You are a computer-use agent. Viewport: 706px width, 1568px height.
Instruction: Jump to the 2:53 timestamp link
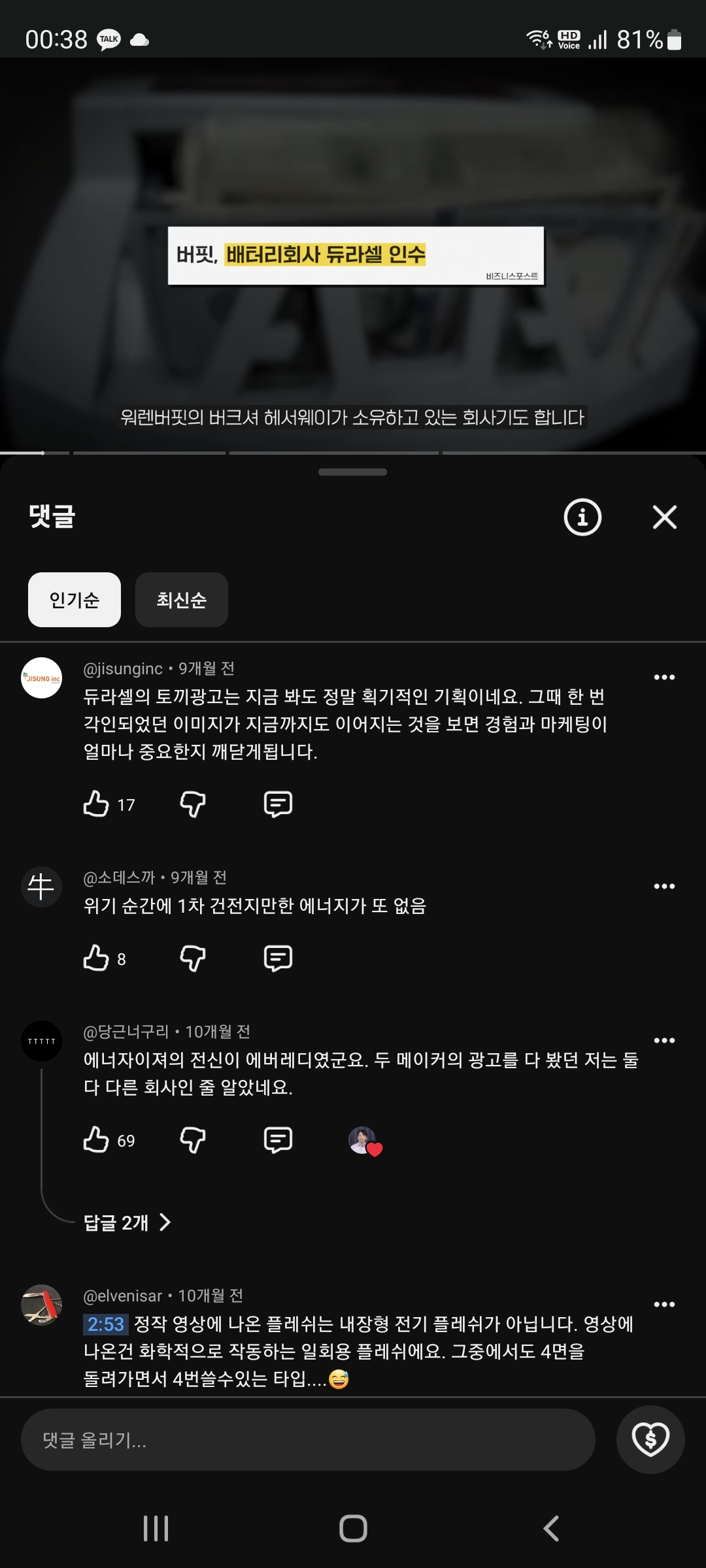point(105,1324)
